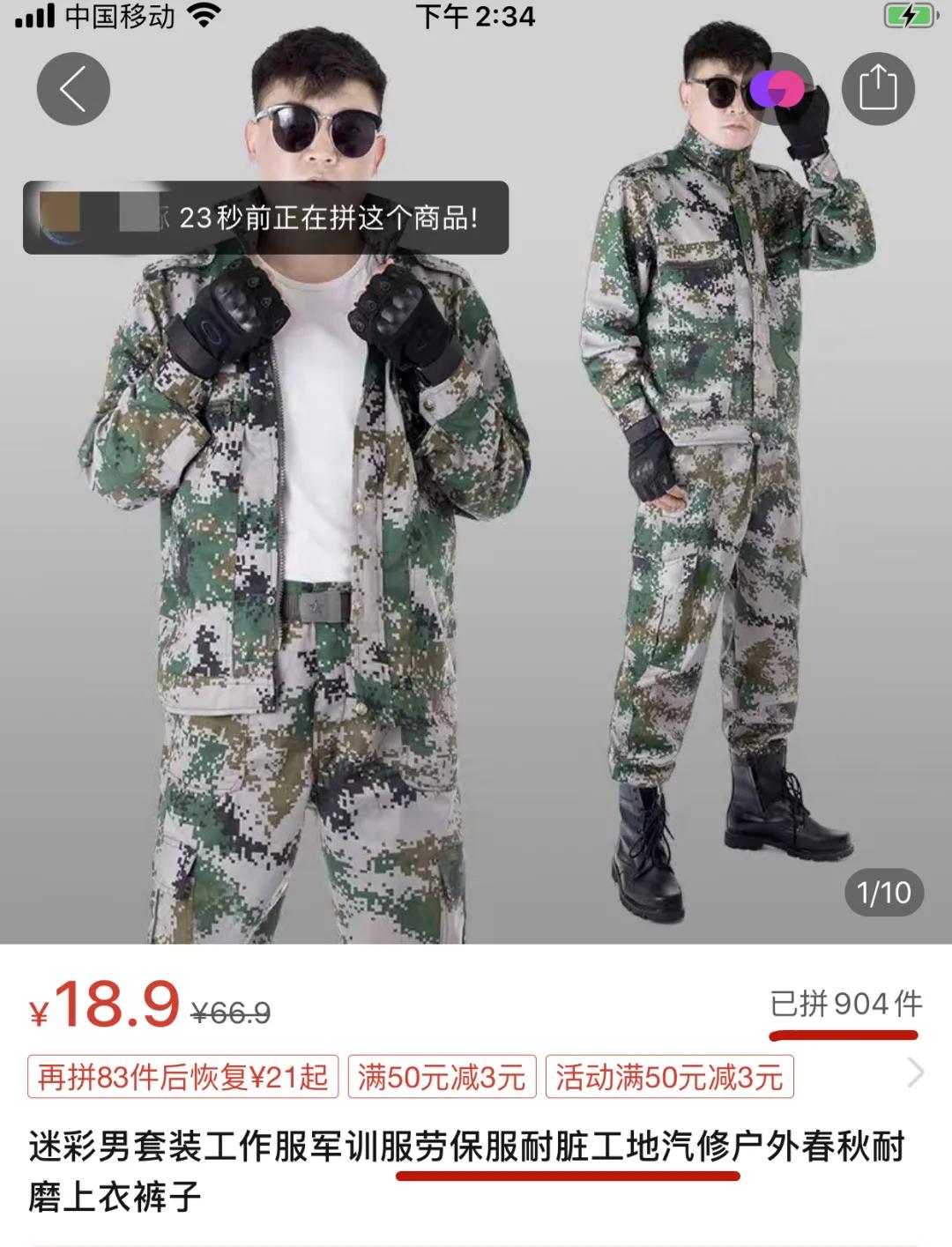Image resolution: width=952 pixels, height=1247 pixels.
Task: Tap the time 下午2:34 in status bar
Action: pos(476,14)
